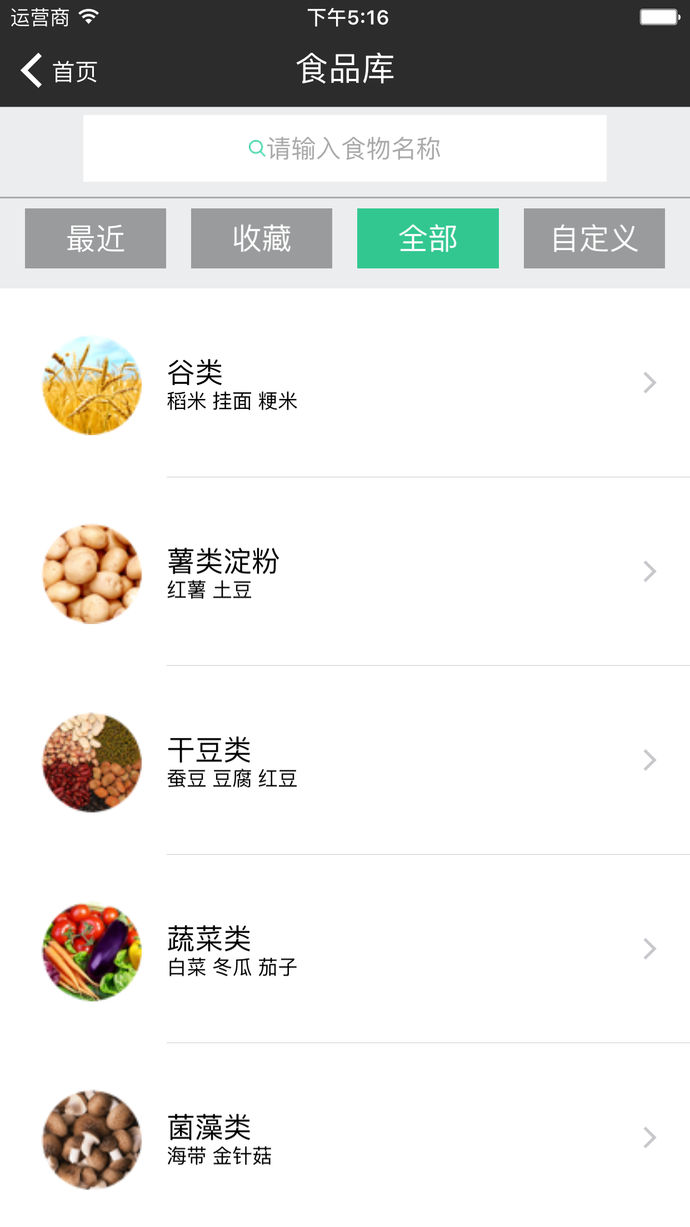View the 干豆类 category
The height and width of the screenshot is (1227, 690).
pyautogui.click(x=345, y=761)
